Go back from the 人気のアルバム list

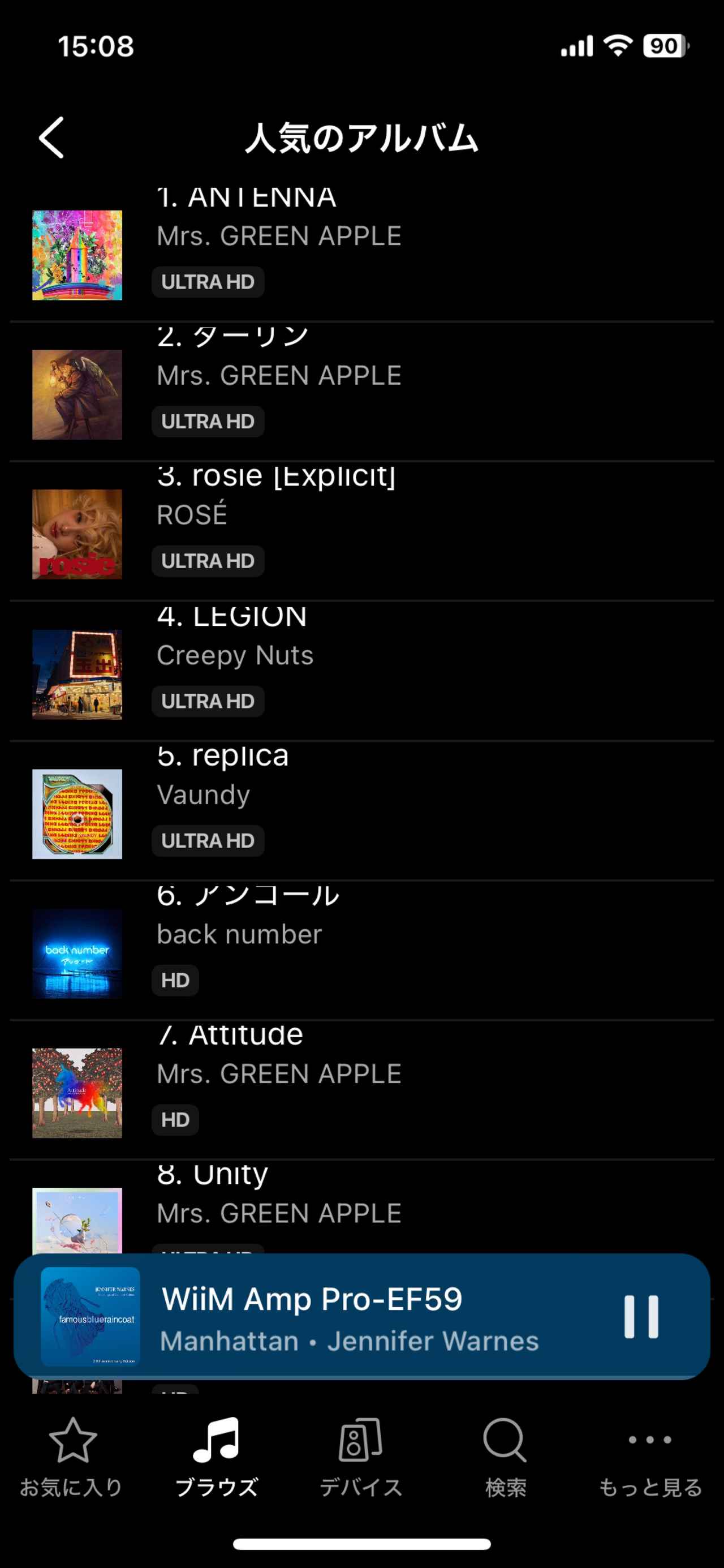[x=51, y=138]
